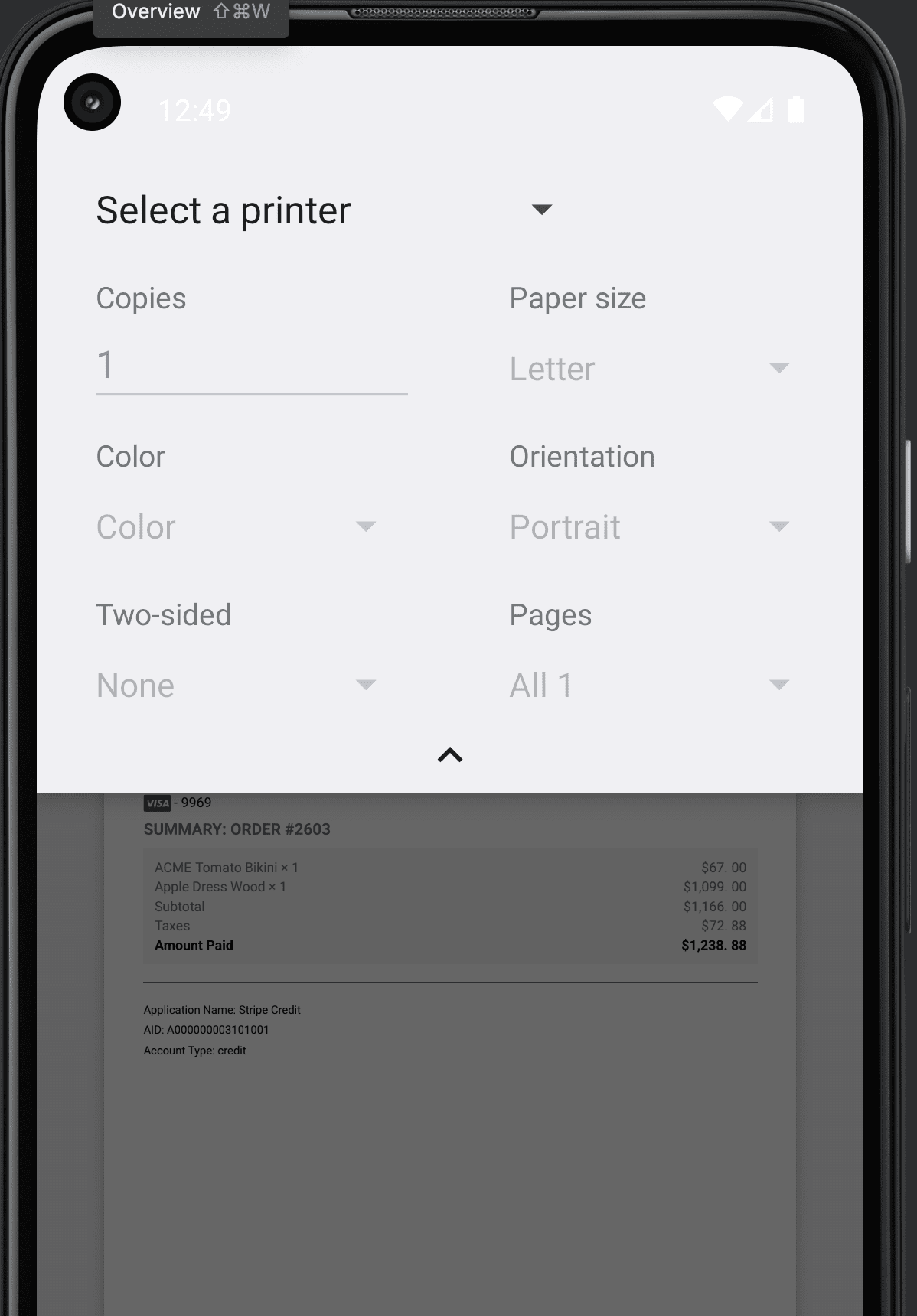
Task: Tap the Wi-Fi status icon
Action: [729, 110]
